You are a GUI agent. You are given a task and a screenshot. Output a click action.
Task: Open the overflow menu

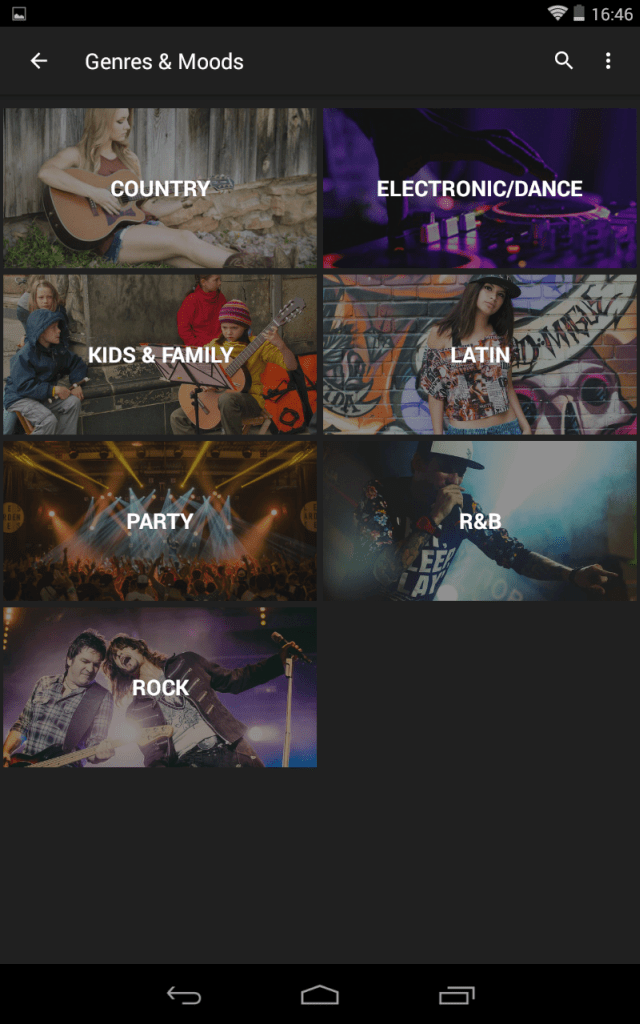pos(608,61)
